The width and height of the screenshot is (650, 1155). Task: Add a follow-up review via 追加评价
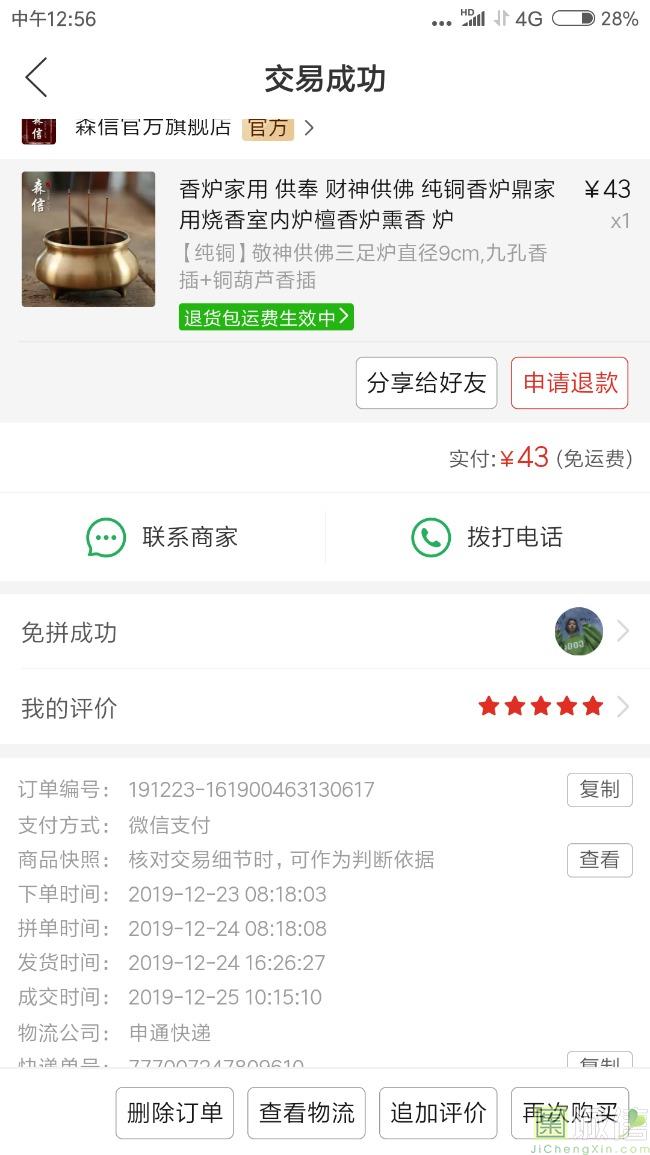coord(438,1113)
